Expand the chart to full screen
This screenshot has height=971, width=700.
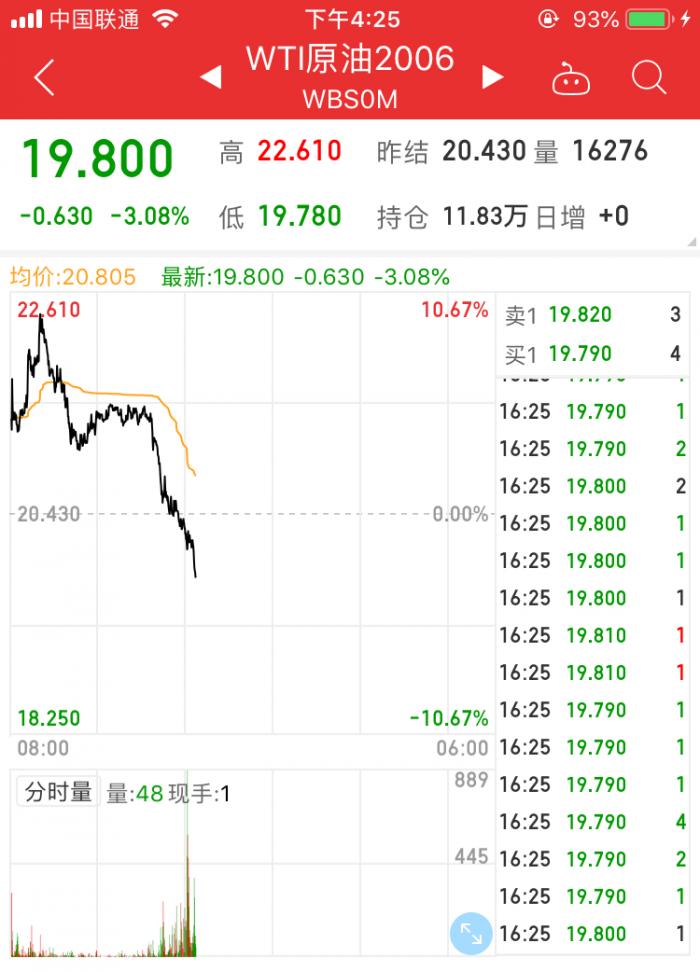470,934
